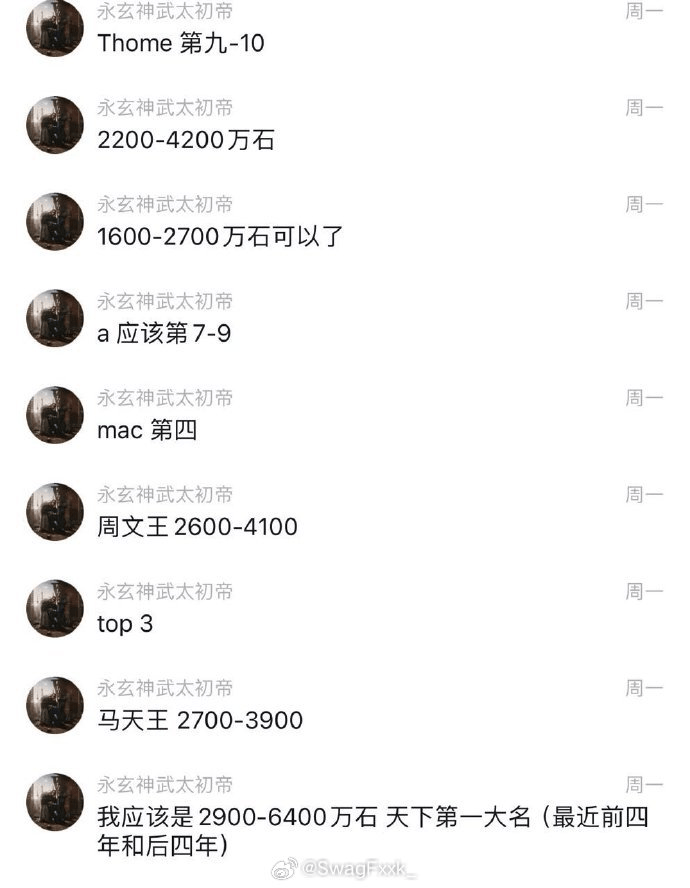Open the message starting "我应该是 2900-6400万石"
Image resolution: width=690 pixels, height=888 pixels.
(372, 830)
